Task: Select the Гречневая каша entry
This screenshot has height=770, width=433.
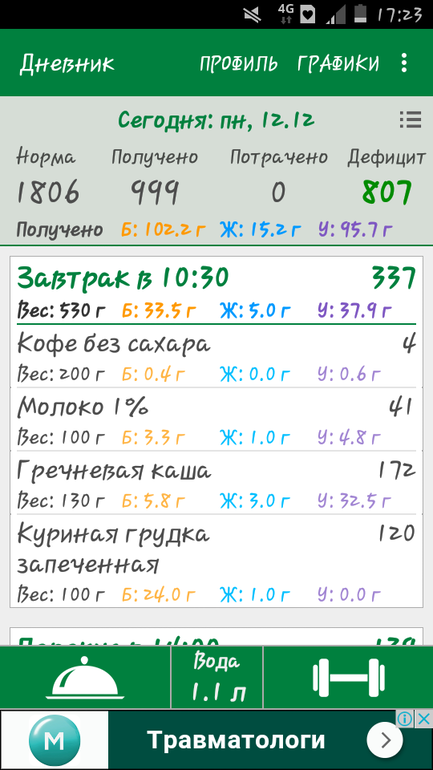Action: (216, 482)
